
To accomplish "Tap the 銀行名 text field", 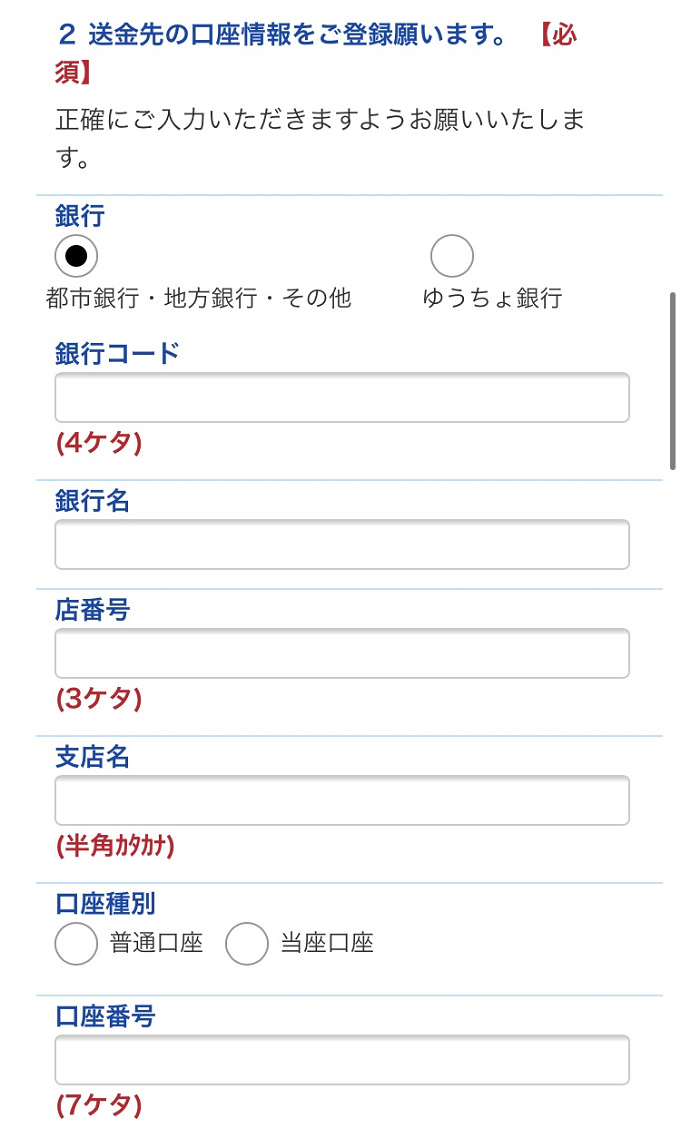I will (342, 544).
